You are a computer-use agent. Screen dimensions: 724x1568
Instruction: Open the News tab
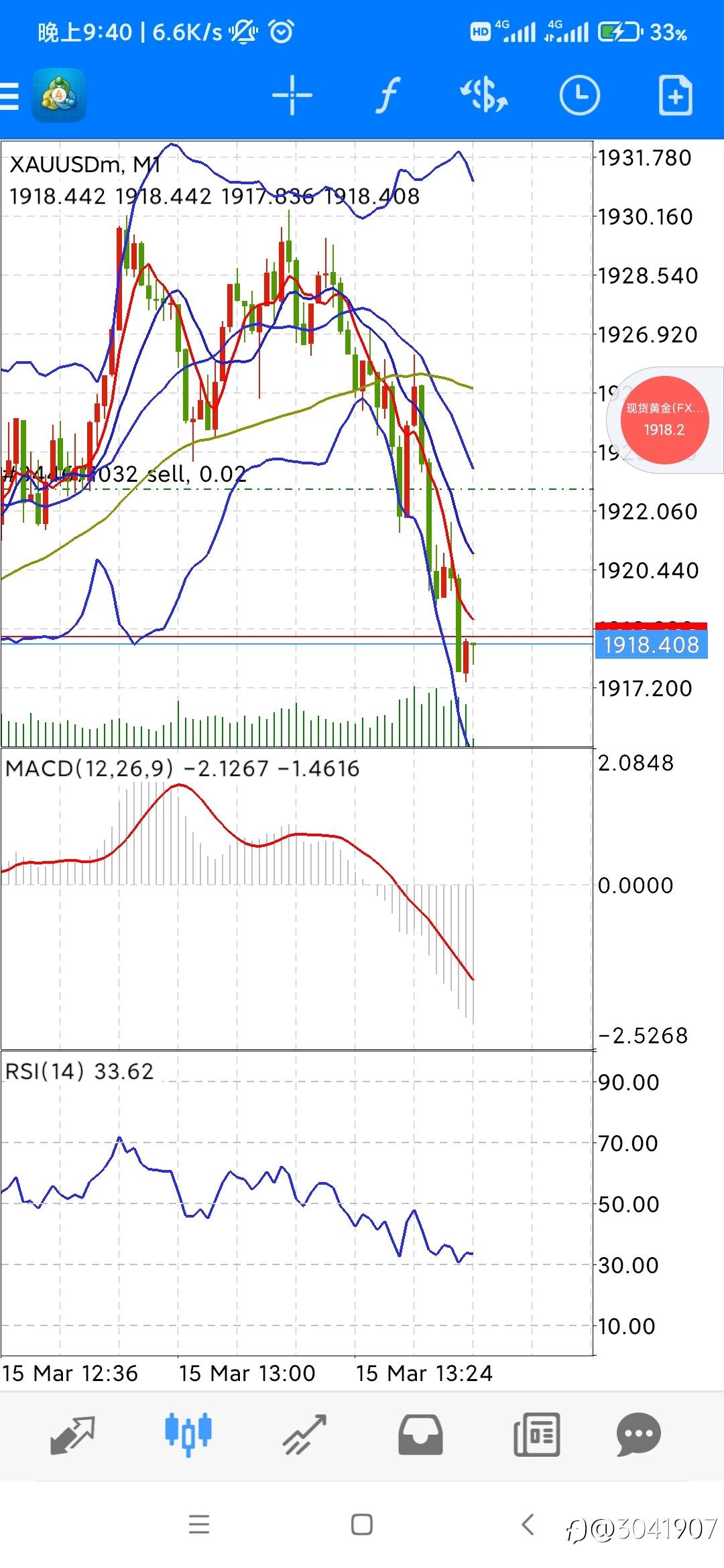pyautogui.click(x=536, y=1434)
